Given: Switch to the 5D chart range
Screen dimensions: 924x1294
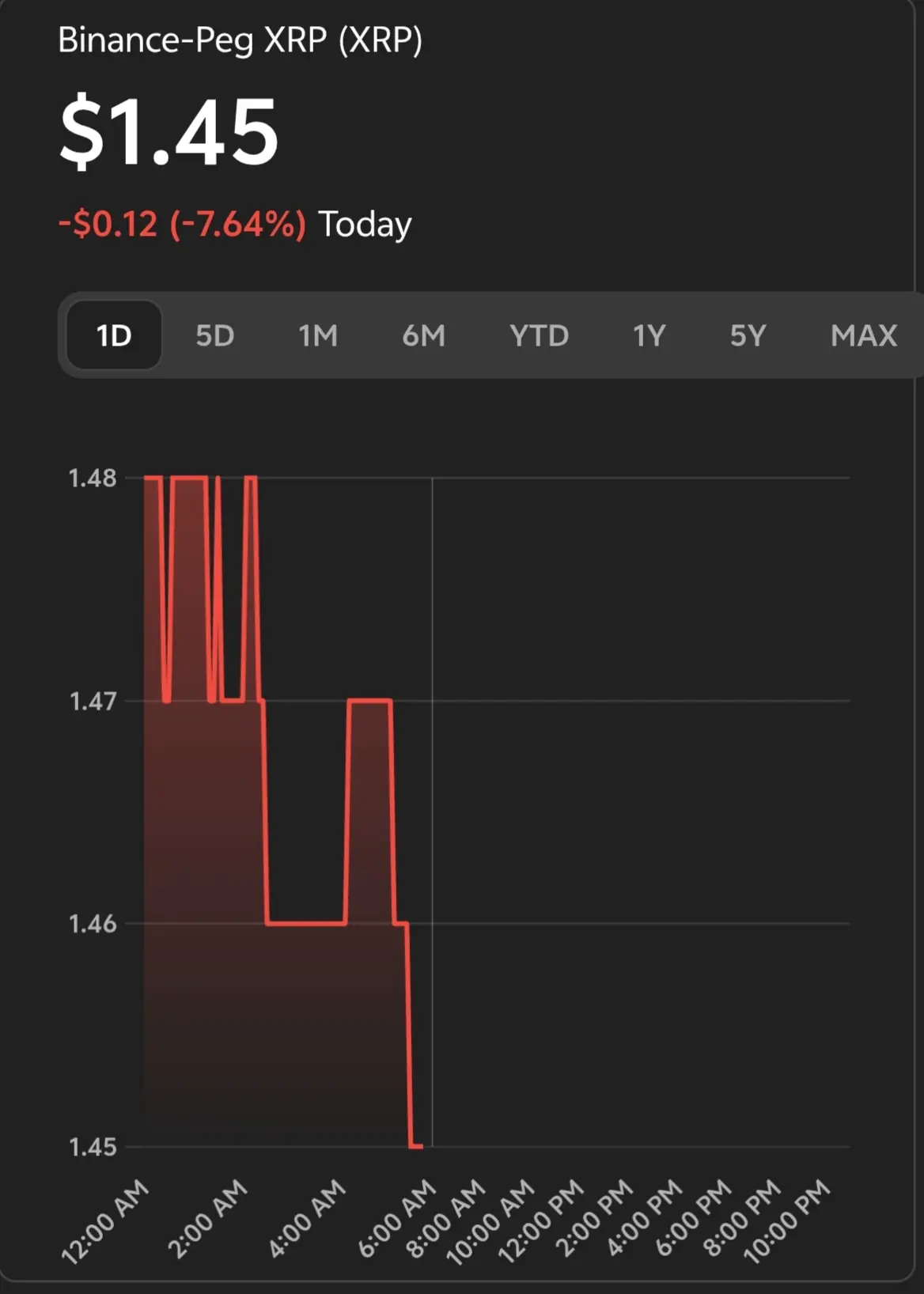Looking at the screenshot, I should (214, 335).
